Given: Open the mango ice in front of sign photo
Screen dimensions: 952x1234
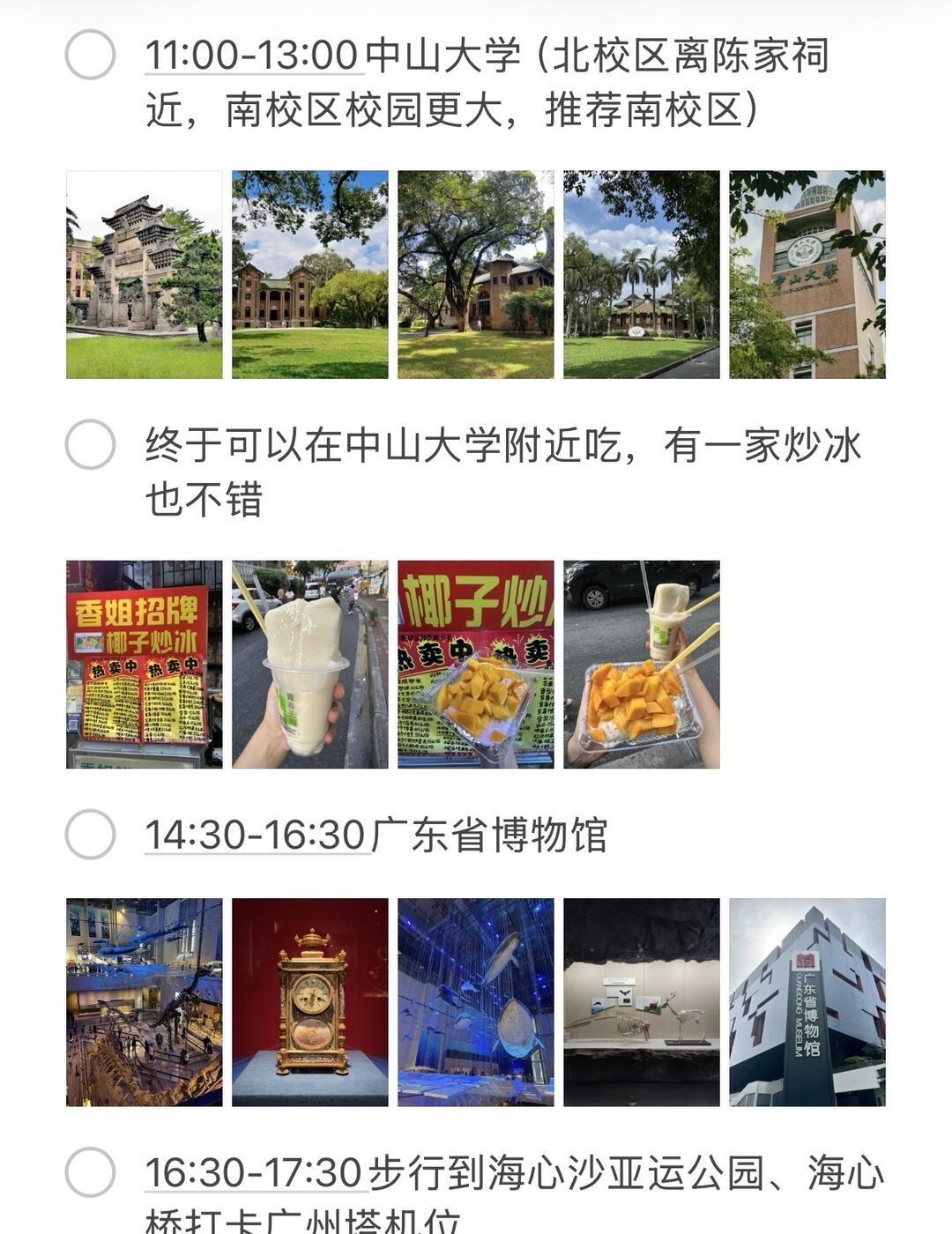Looking at the screenshot, I should [475, 664].
